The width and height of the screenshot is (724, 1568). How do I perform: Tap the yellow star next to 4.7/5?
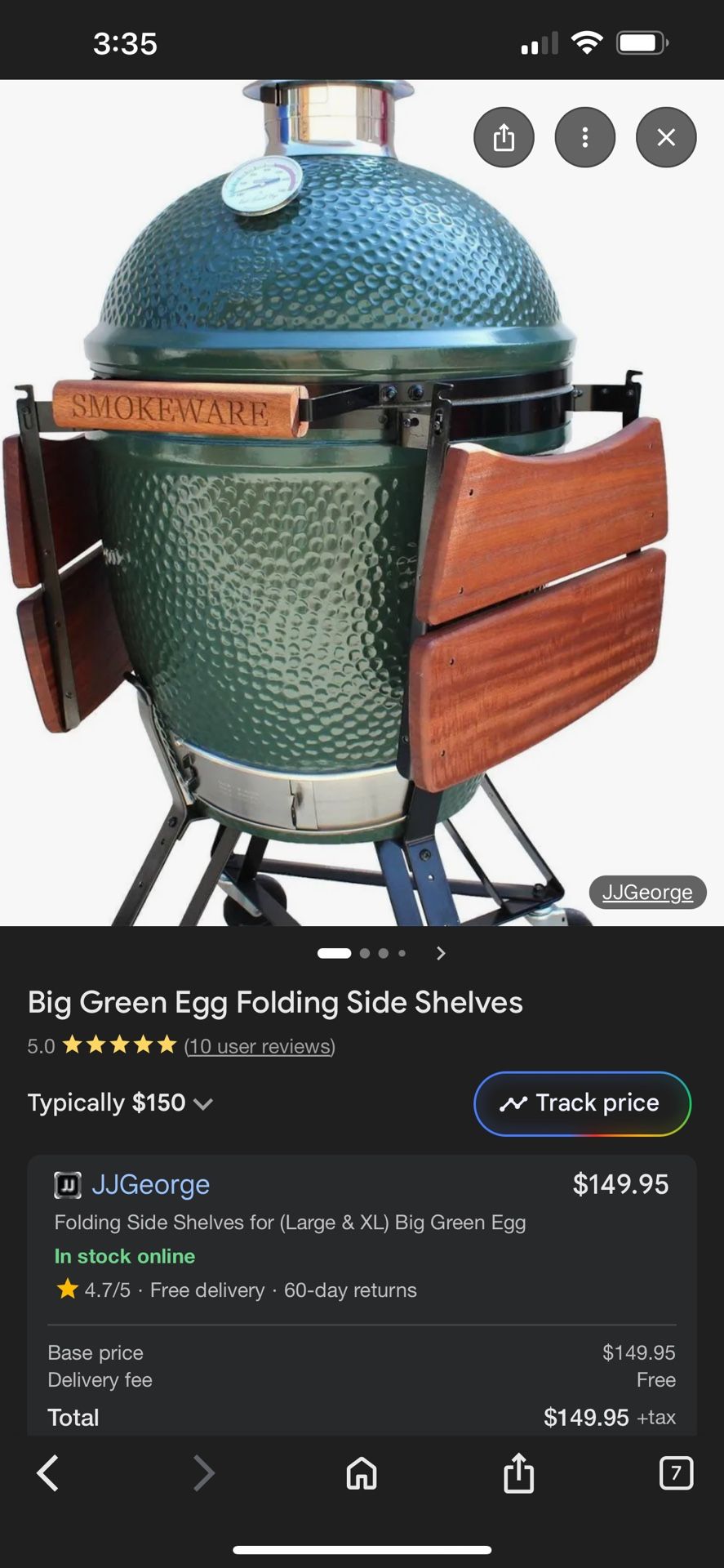[x=67, y=1290]
